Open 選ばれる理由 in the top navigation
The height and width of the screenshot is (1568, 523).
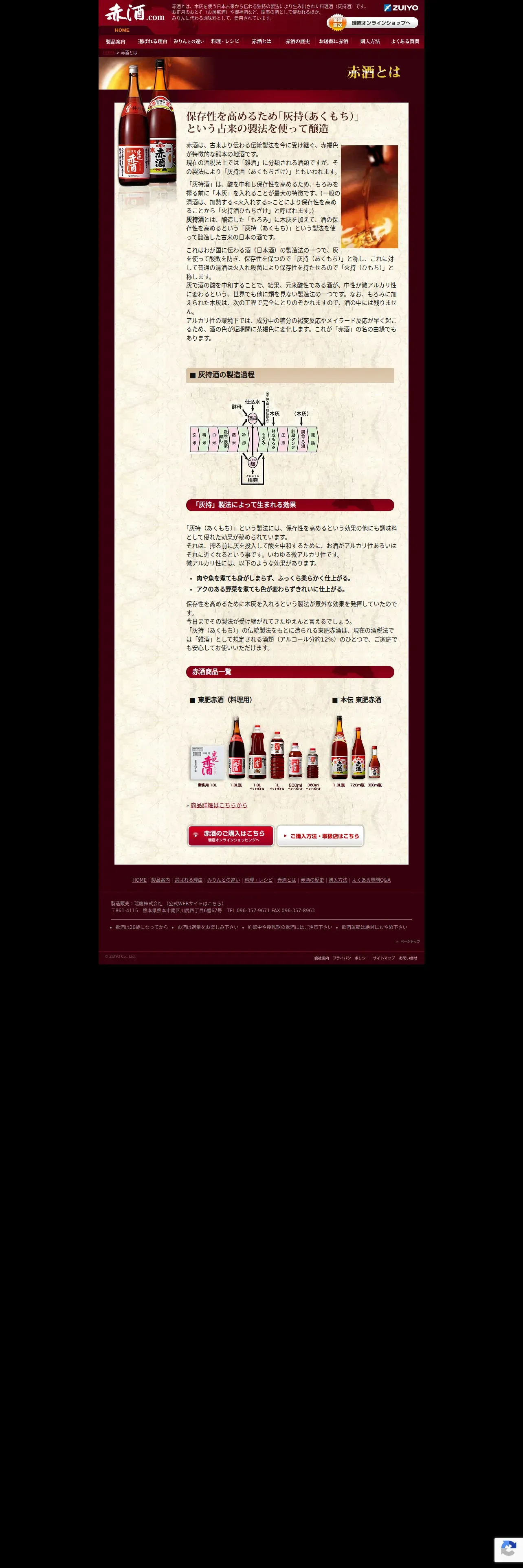pyautogui.click(x=152, y=42)
